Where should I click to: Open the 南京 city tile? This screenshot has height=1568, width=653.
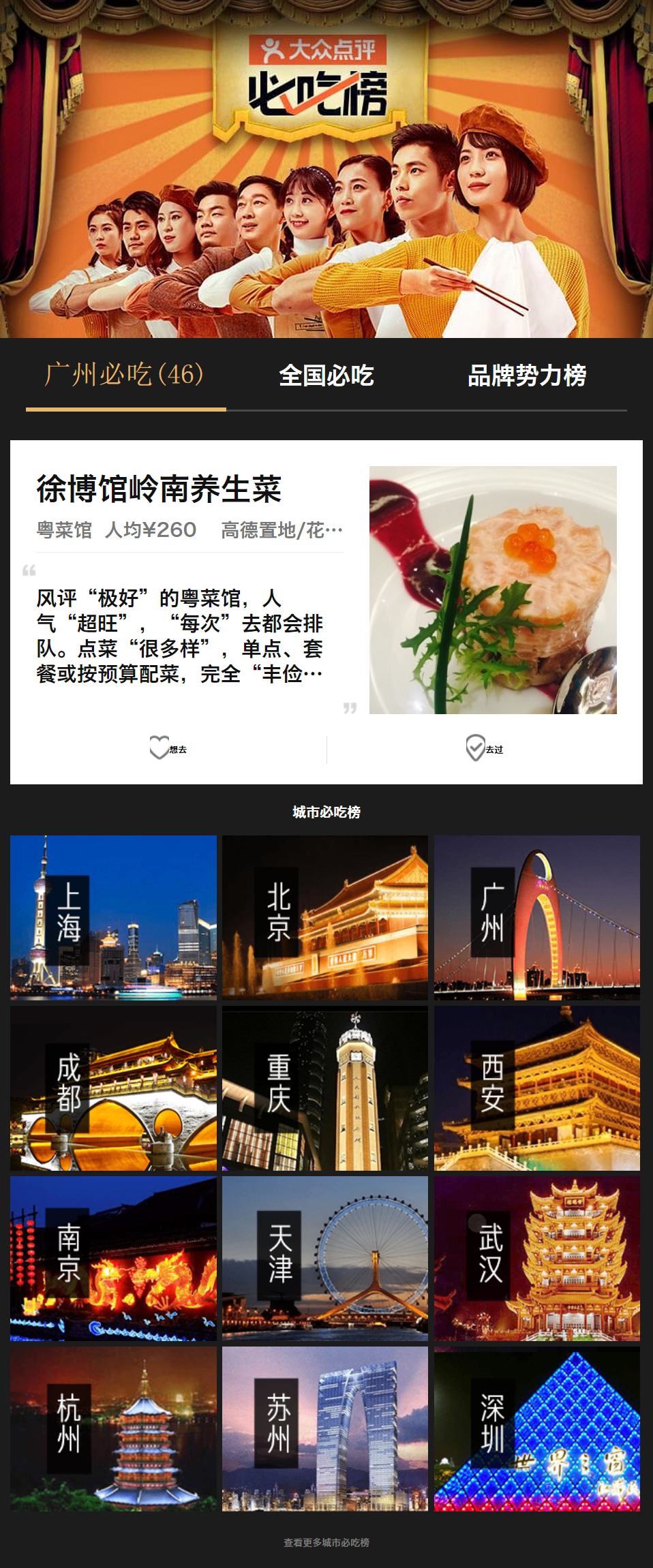[113, 1258]
